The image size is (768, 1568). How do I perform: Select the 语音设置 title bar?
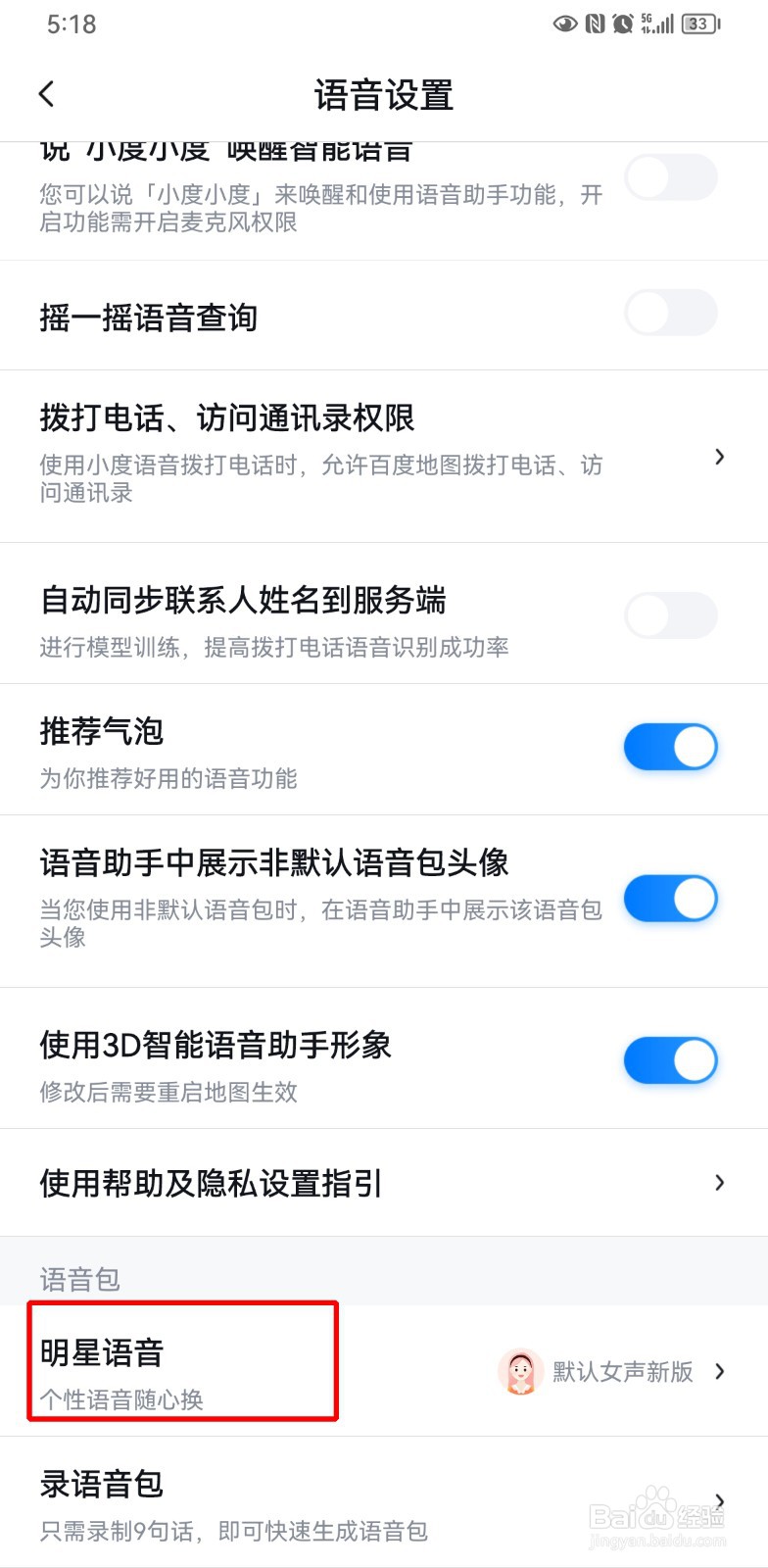[383, 95]
